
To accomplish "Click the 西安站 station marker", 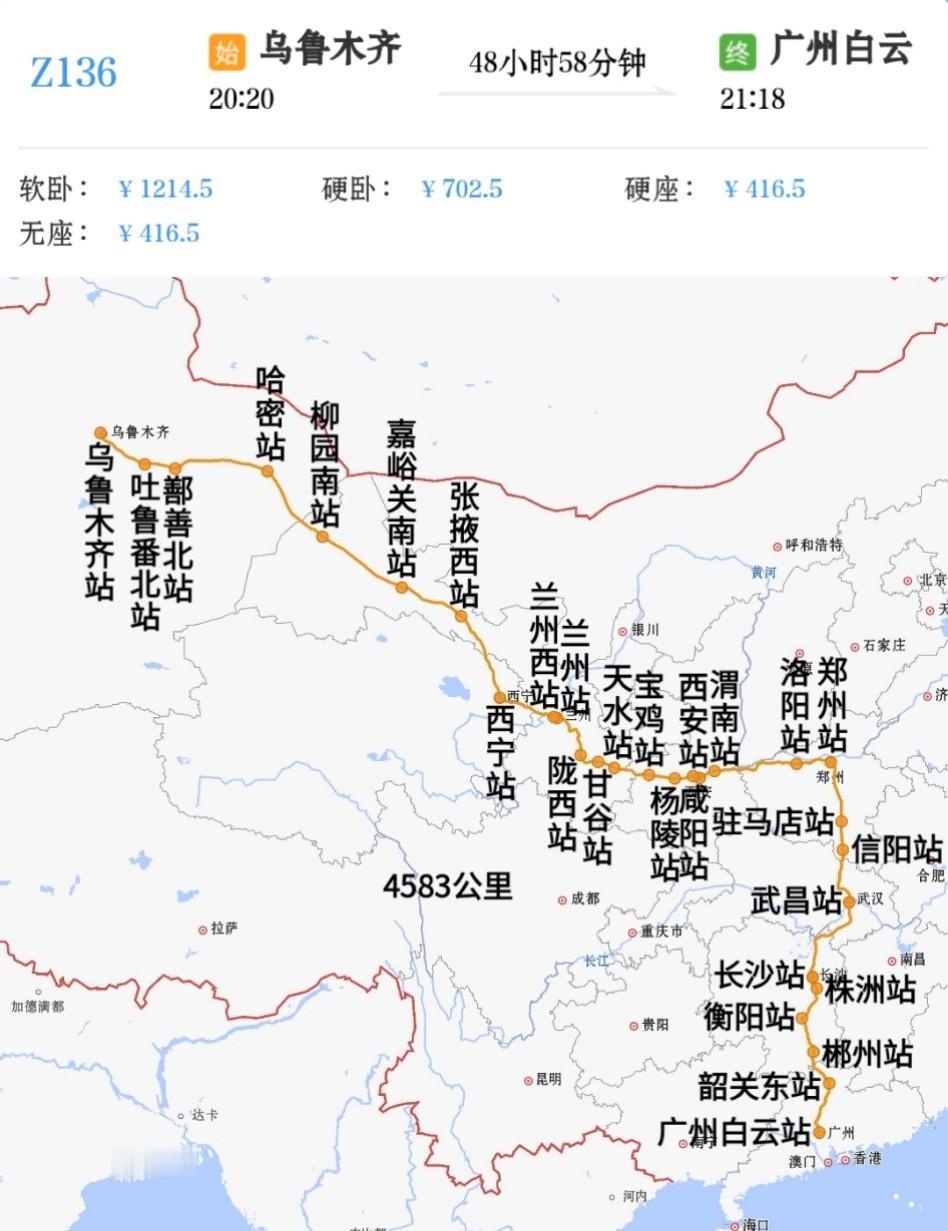I will [694, 776].
